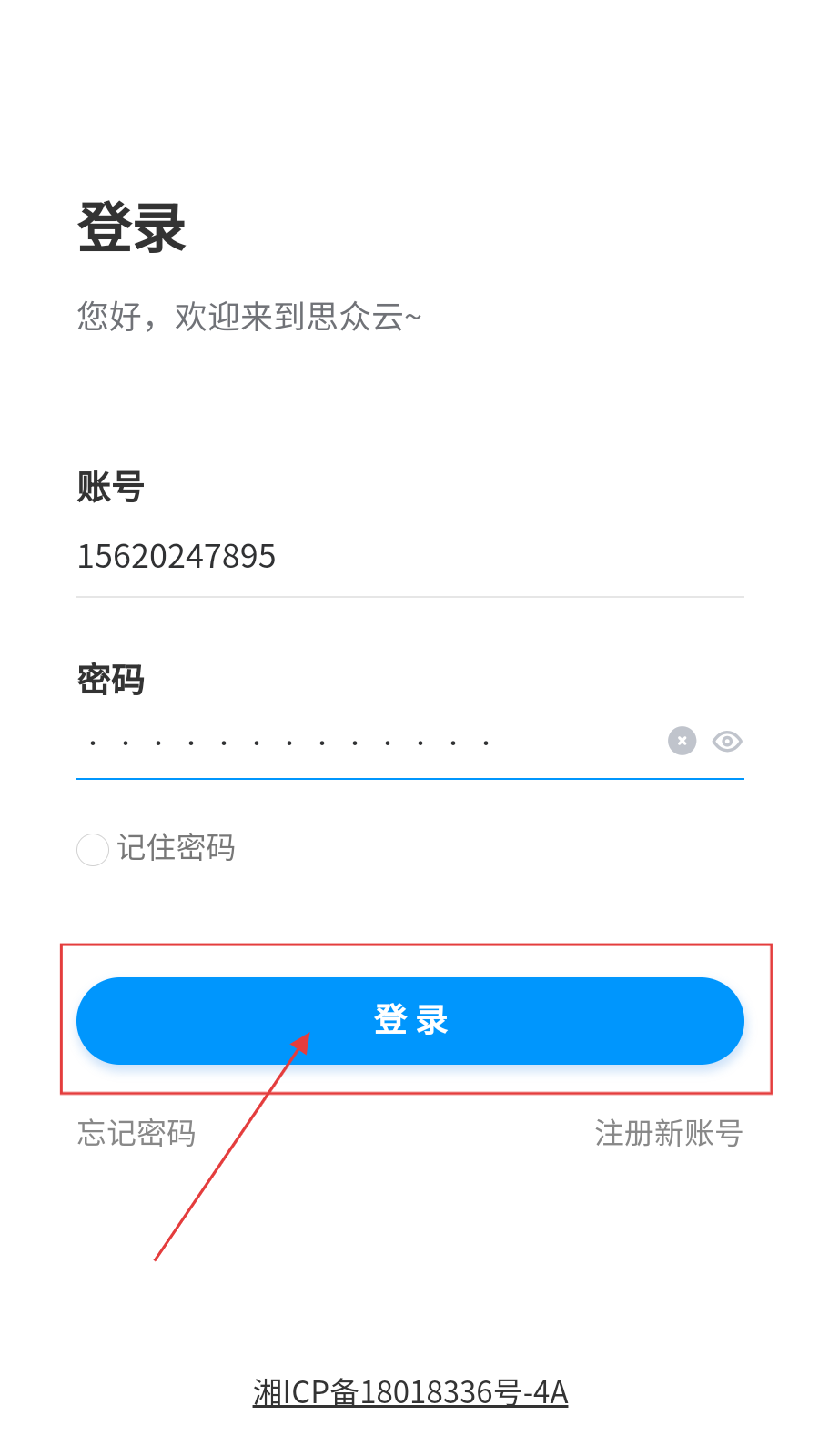Open the 湘ICP备18018336号-4A link
819x1456 pixels.
(410, 1392)
